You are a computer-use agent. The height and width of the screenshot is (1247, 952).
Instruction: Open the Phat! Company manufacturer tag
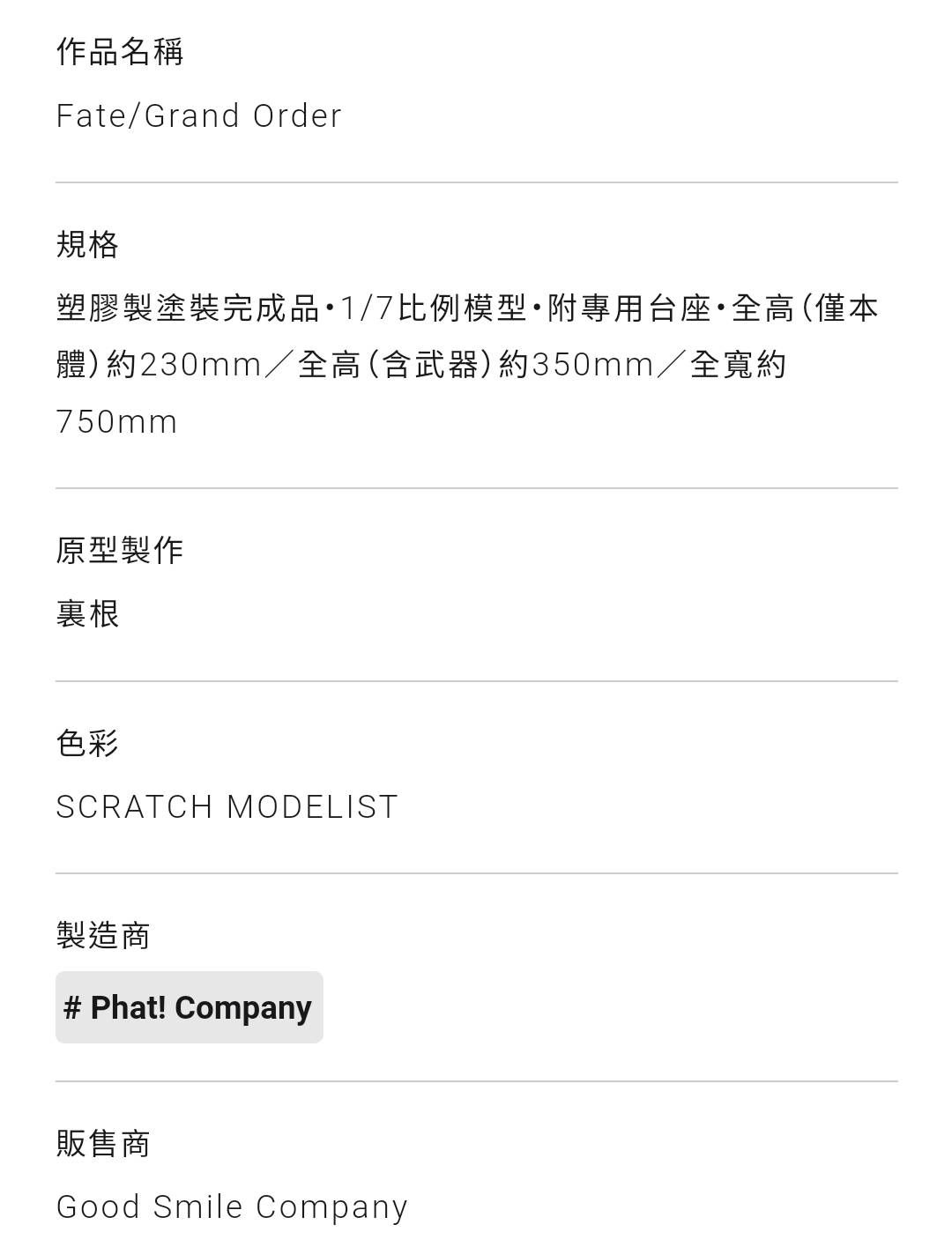[189, 1007]
